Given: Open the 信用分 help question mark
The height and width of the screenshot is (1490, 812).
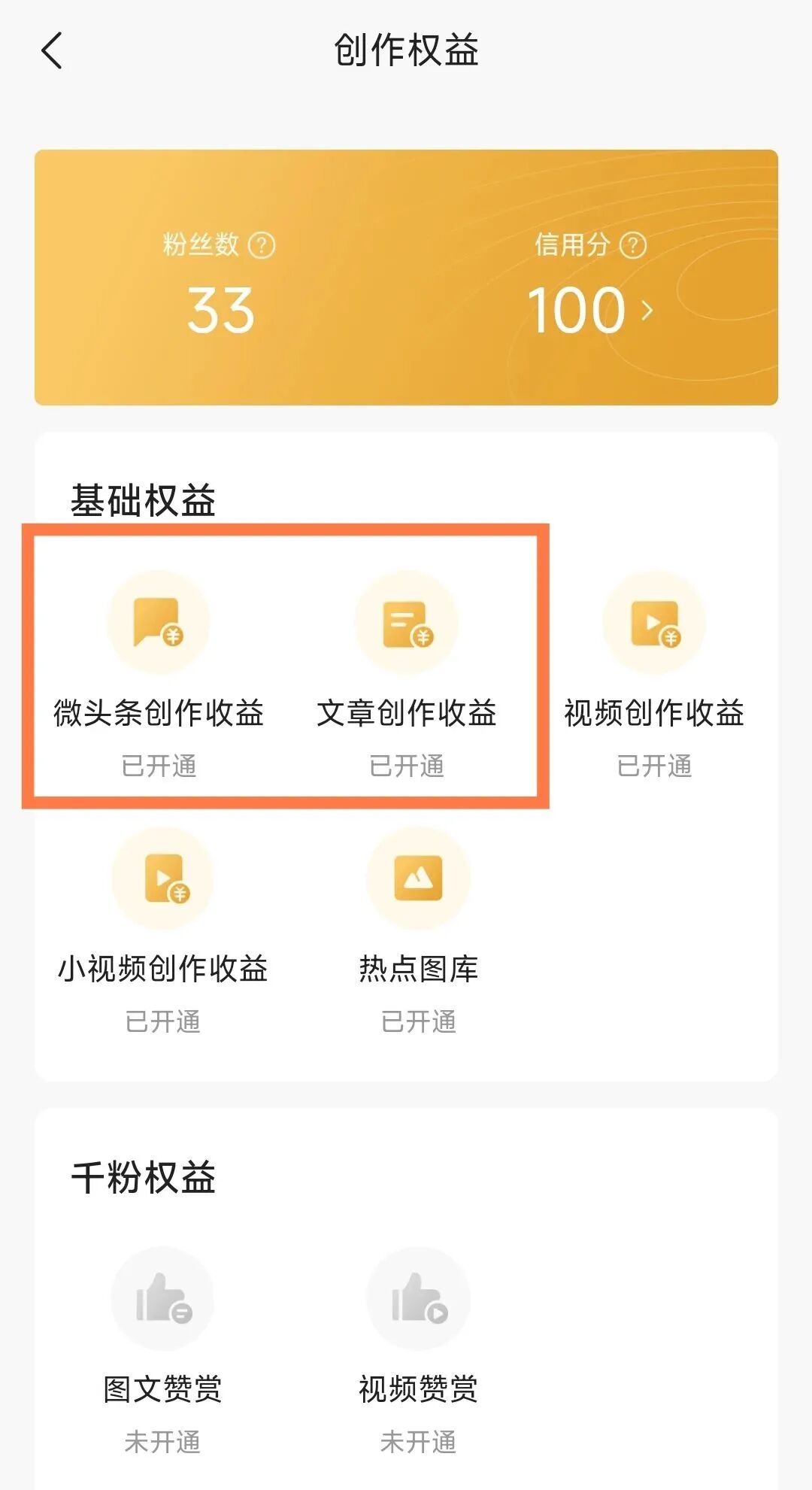Looking at the screenshot, I should pos(633,245).
